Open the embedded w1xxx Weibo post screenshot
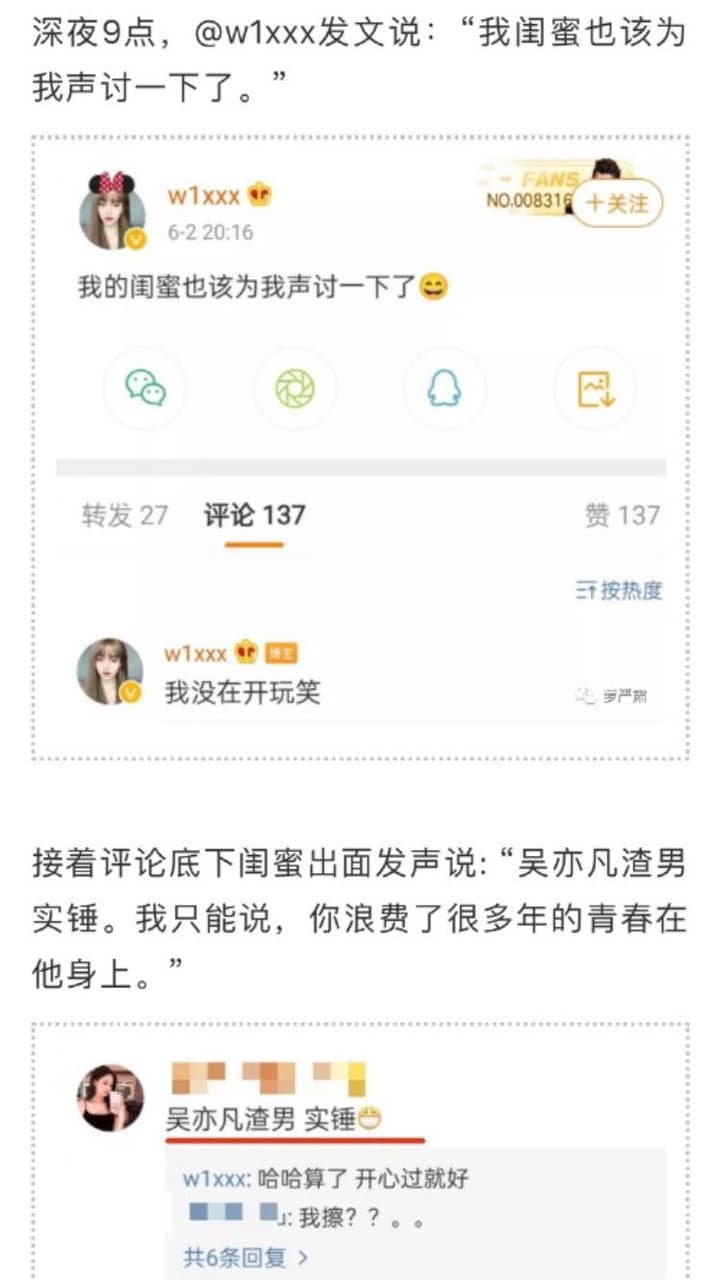 360,447
